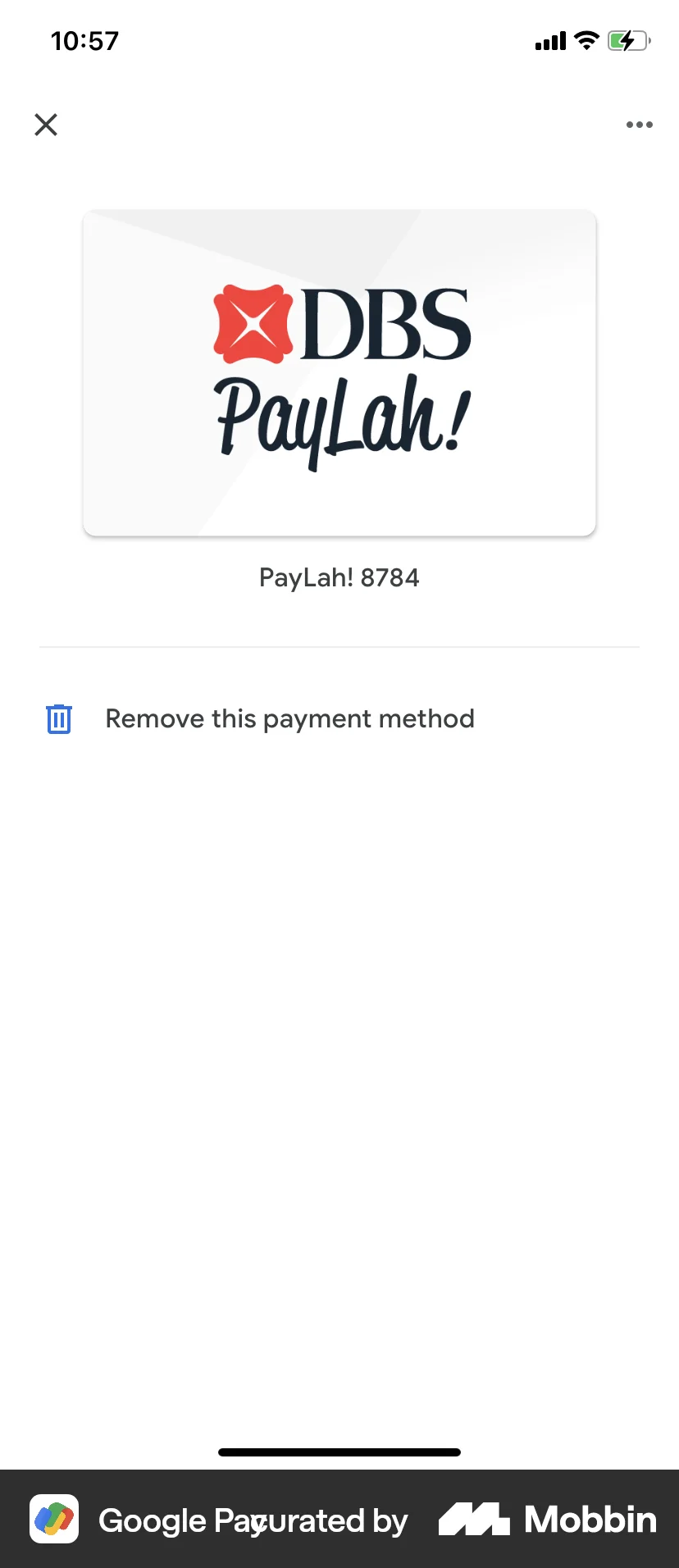Click the trash icon beside remove option
The height and width of the screenshot is (1568, 679).
click(x=57, y=718)
